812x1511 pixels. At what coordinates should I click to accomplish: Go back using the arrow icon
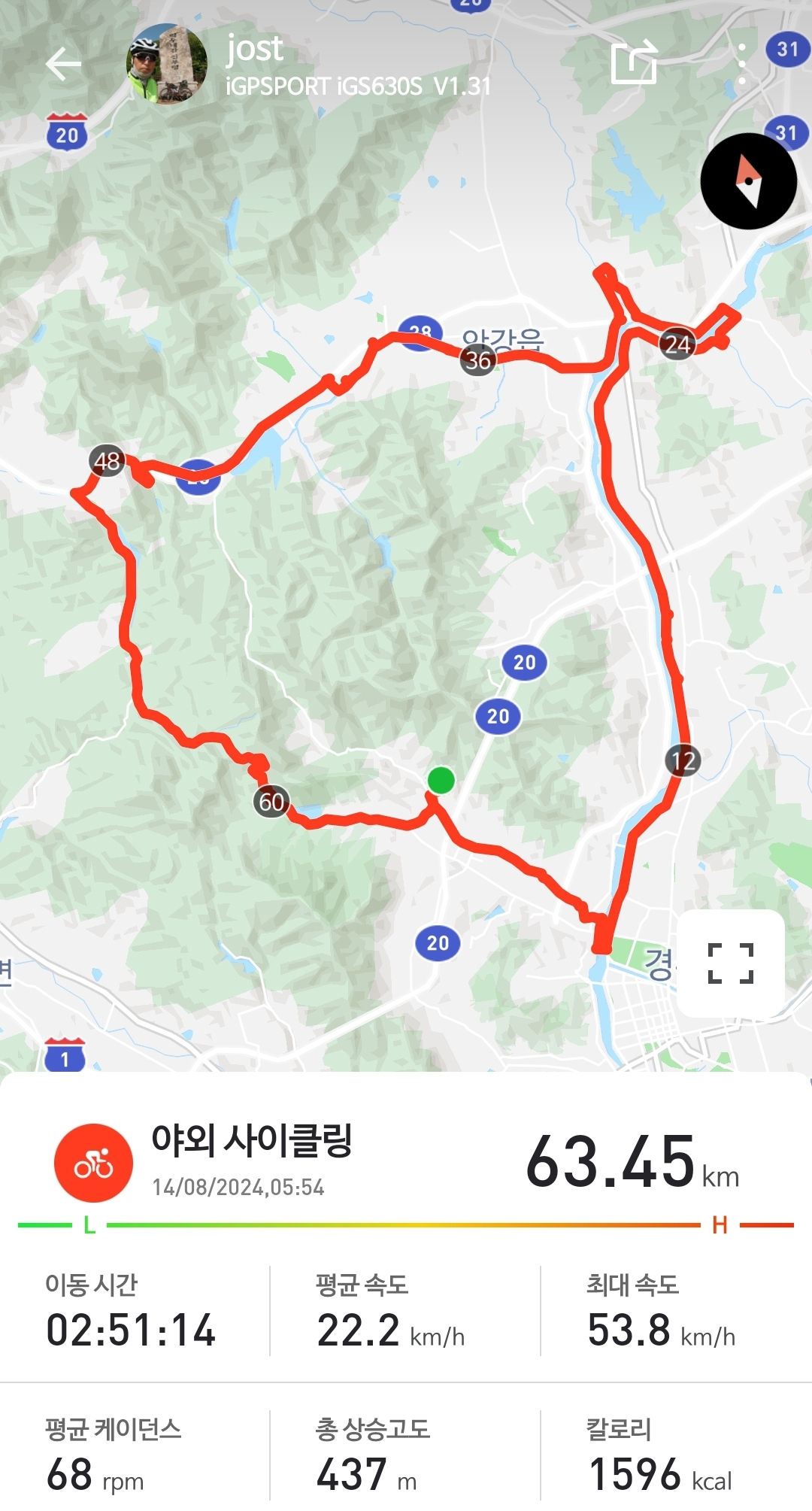pyautogui.click(x=63, y=65)
